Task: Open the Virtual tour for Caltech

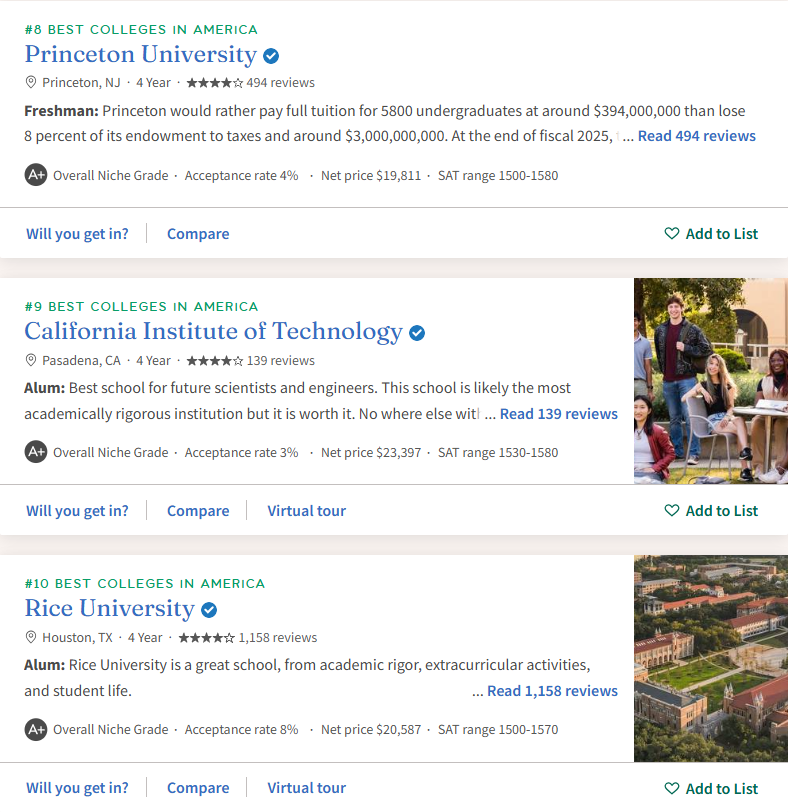Action: pyautogui.click(x=306, y=510)
